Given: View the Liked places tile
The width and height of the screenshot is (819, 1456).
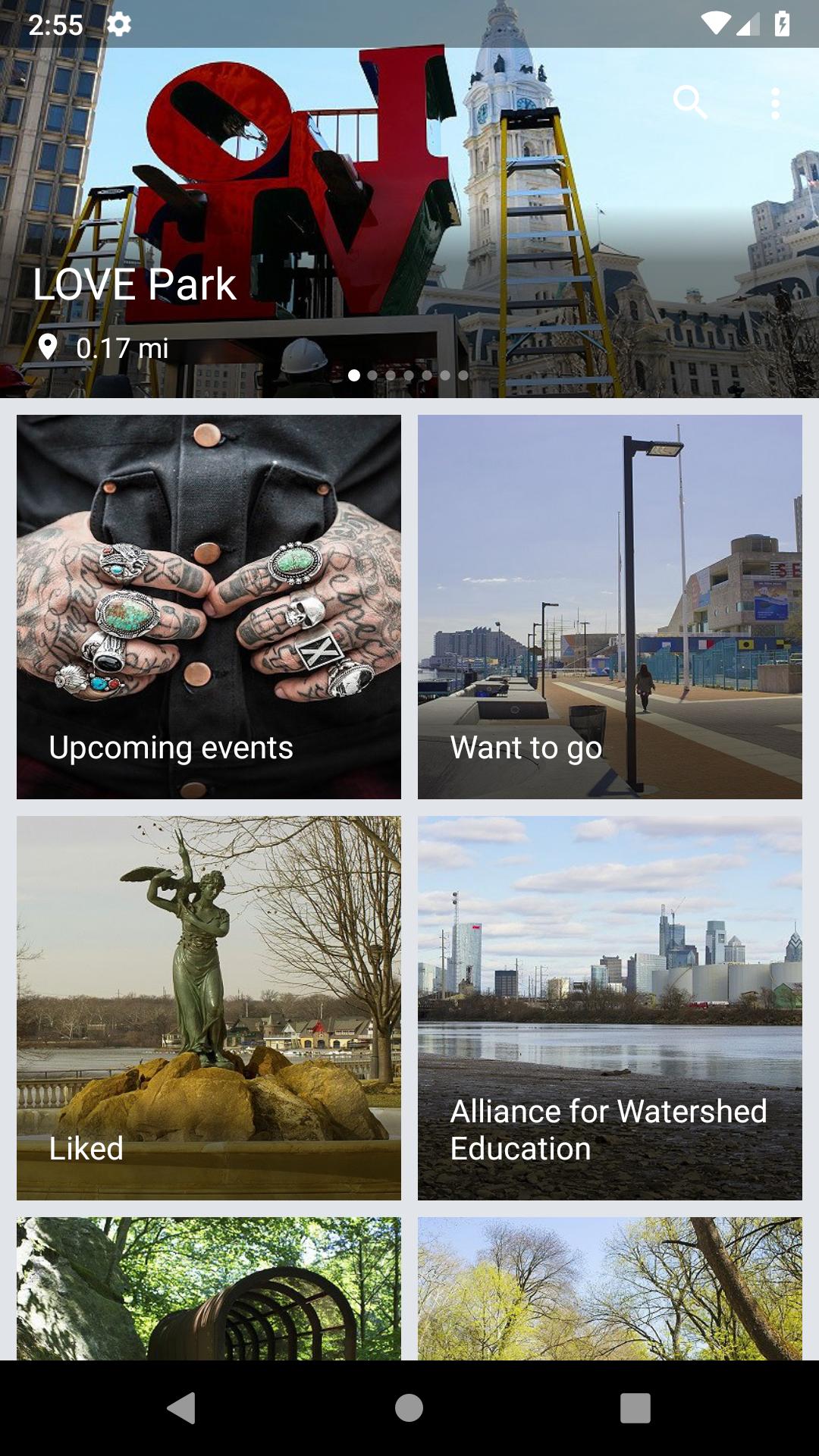Looking at the screenshot, I should pos(209,1008).
